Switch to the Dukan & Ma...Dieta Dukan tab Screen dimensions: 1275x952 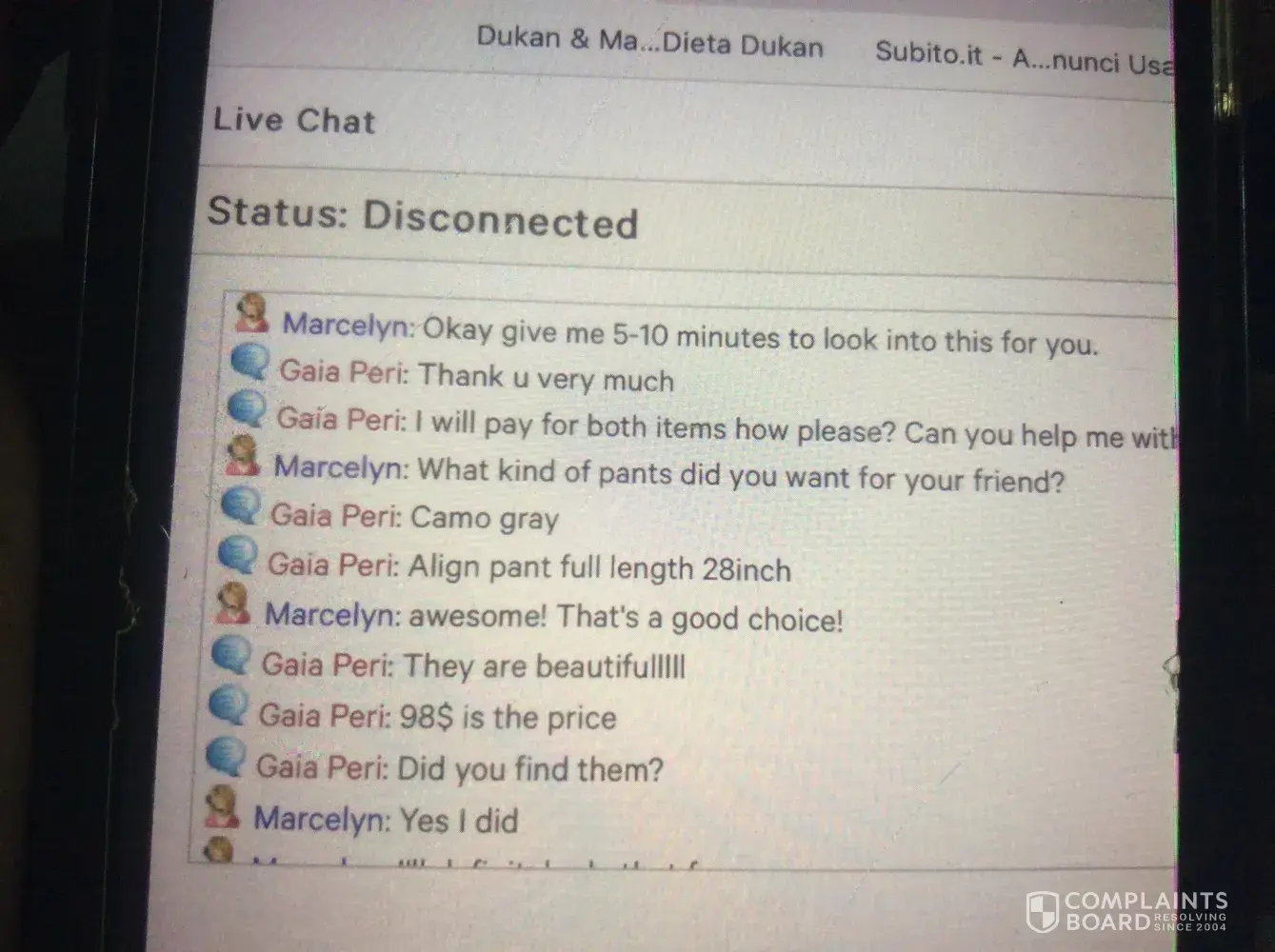point(649,42)
